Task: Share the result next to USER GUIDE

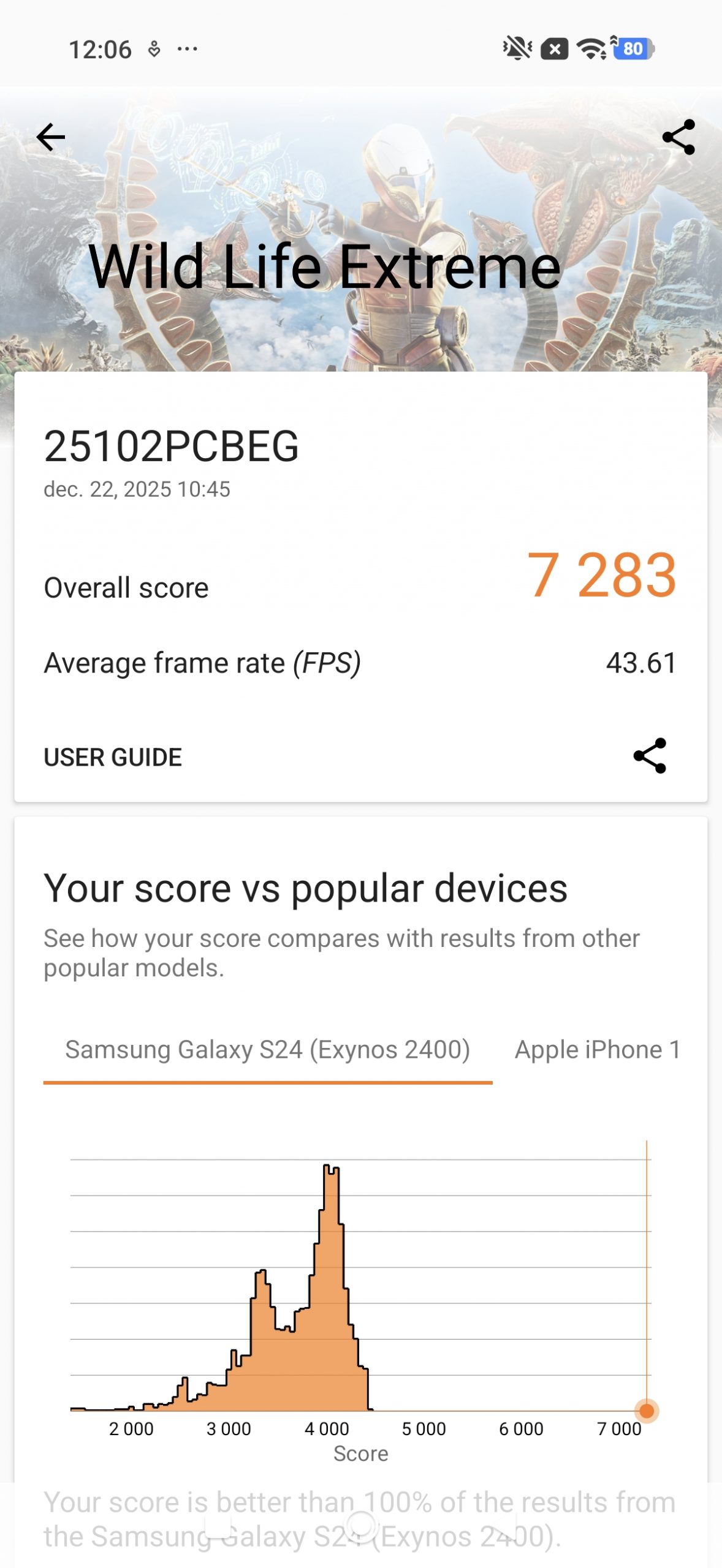Action: click(x=650, y=756)
